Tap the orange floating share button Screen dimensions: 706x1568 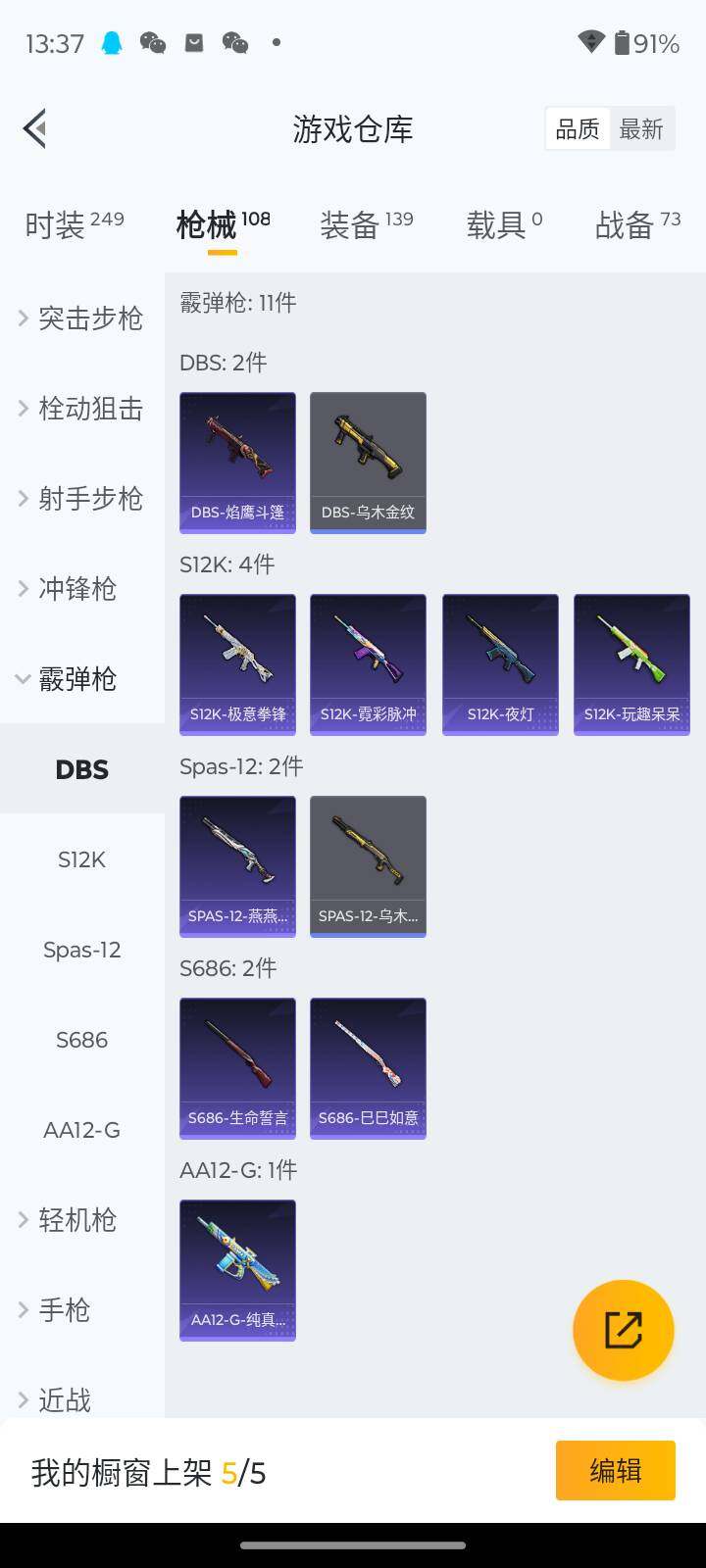[623, 1330]
